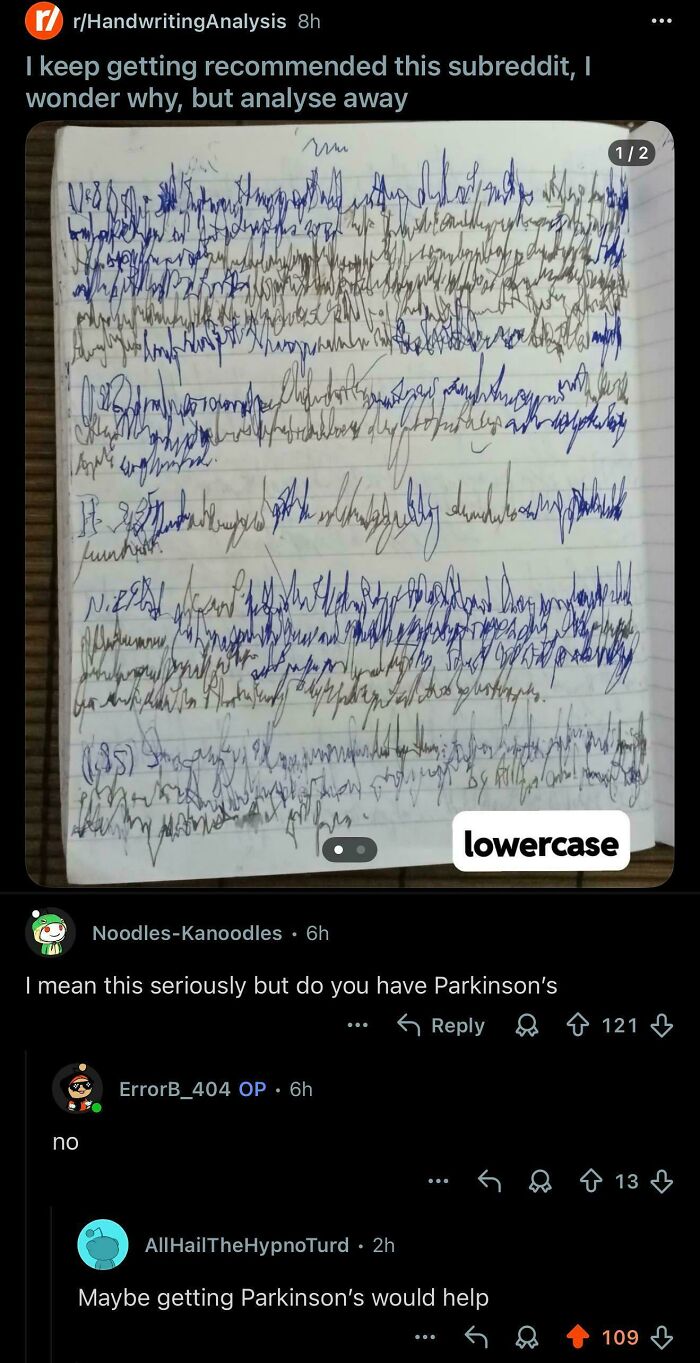
Task: Upvote Noodles-Kanoodles' comment
Action: (x=580, y=1025)
